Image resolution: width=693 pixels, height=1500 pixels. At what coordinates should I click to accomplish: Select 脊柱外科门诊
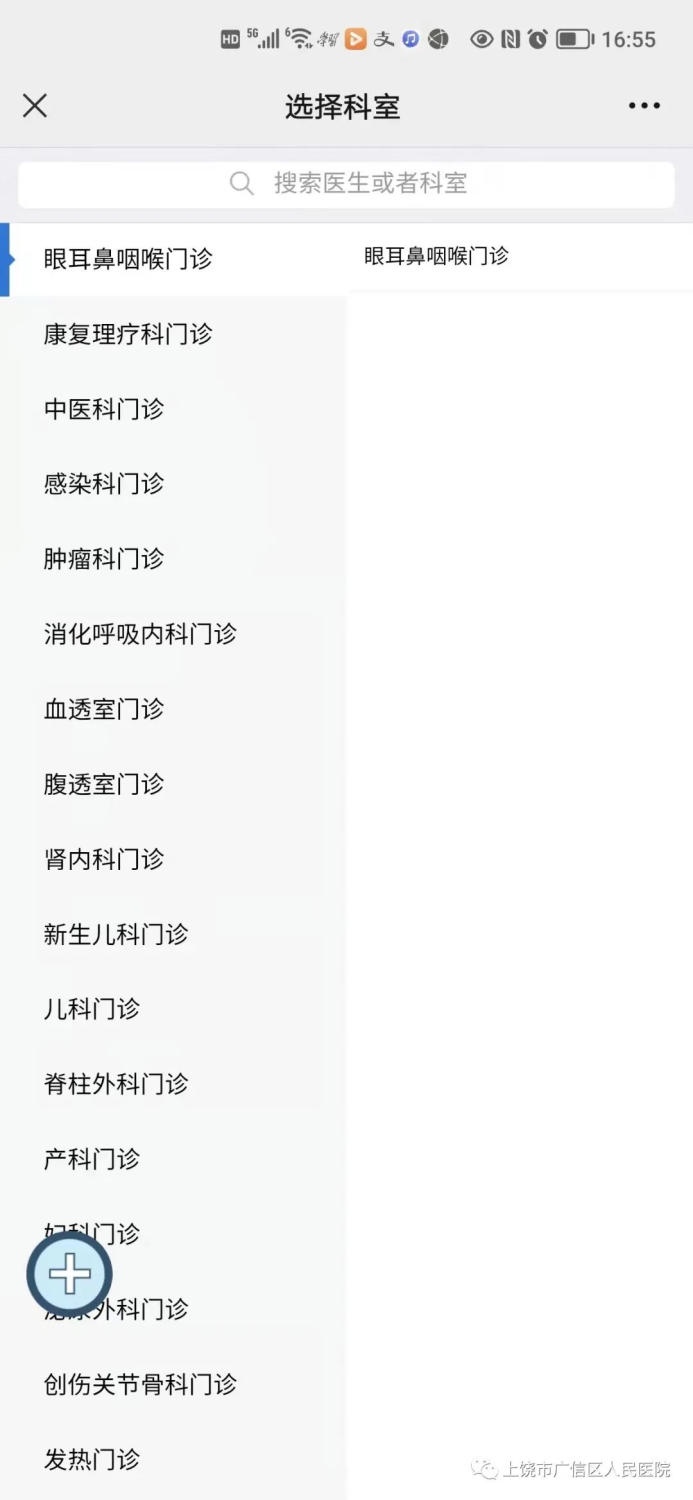(x=173, y=1084)
